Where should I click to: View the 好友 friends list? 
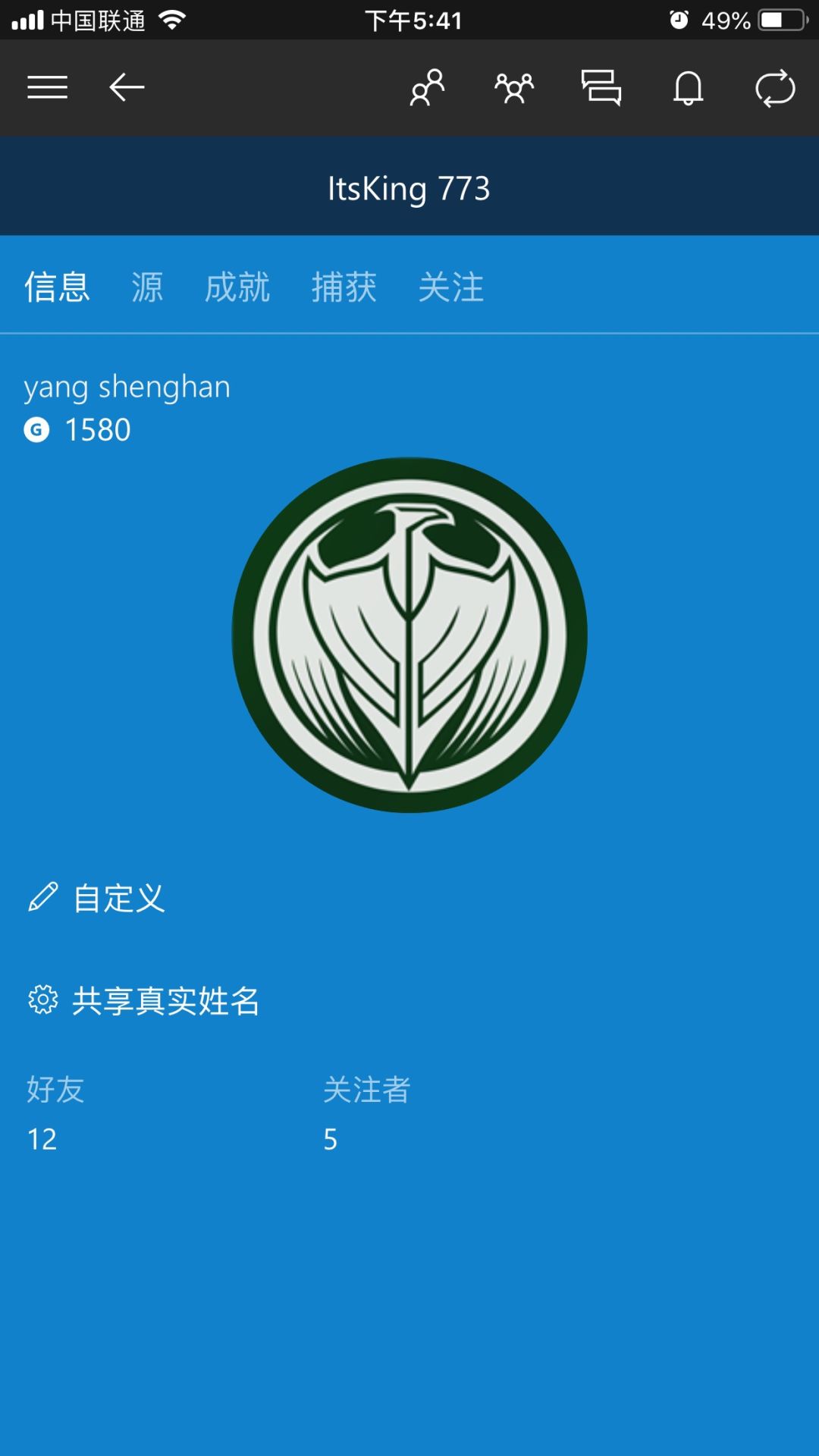[x=55, y=1113]
